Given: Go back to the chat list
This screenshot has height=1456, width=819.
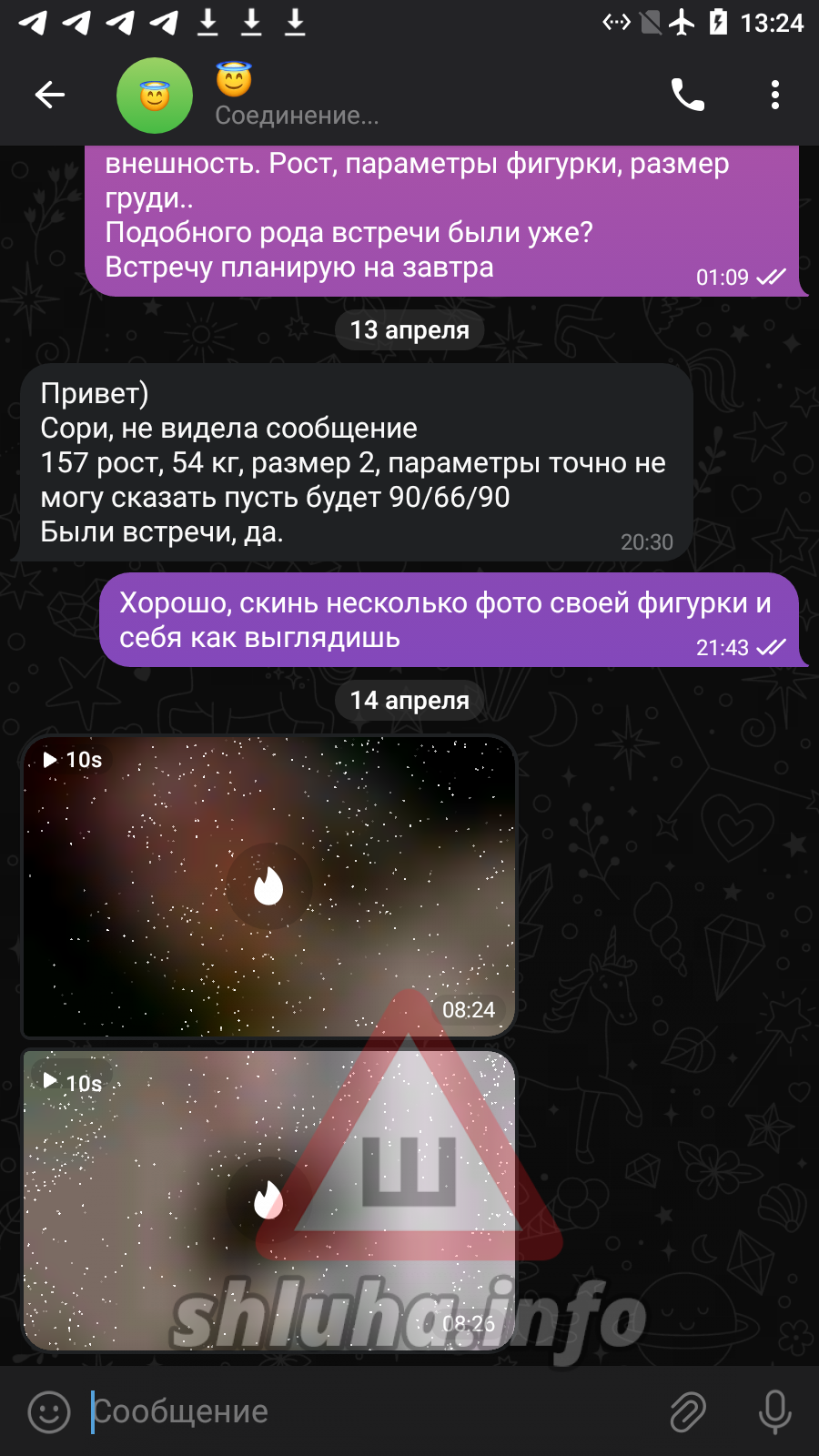Looking at the screenshot, I should point(49,95).
